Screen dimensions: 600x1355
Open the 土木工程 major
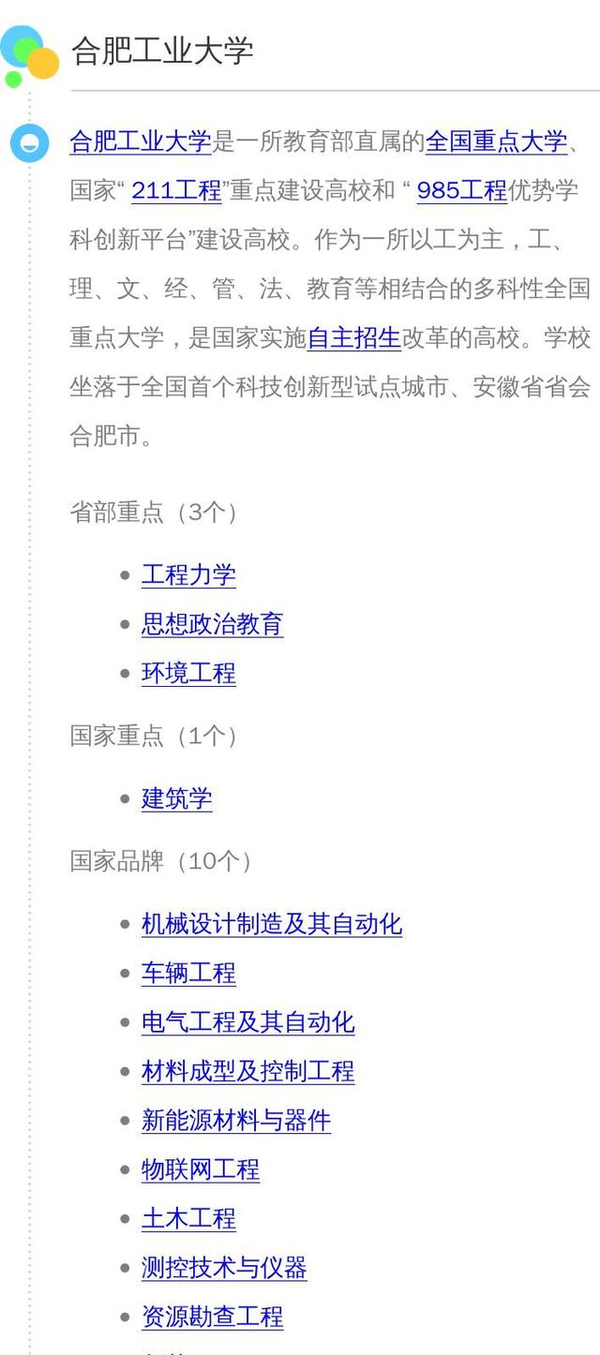coord(189,1218)
